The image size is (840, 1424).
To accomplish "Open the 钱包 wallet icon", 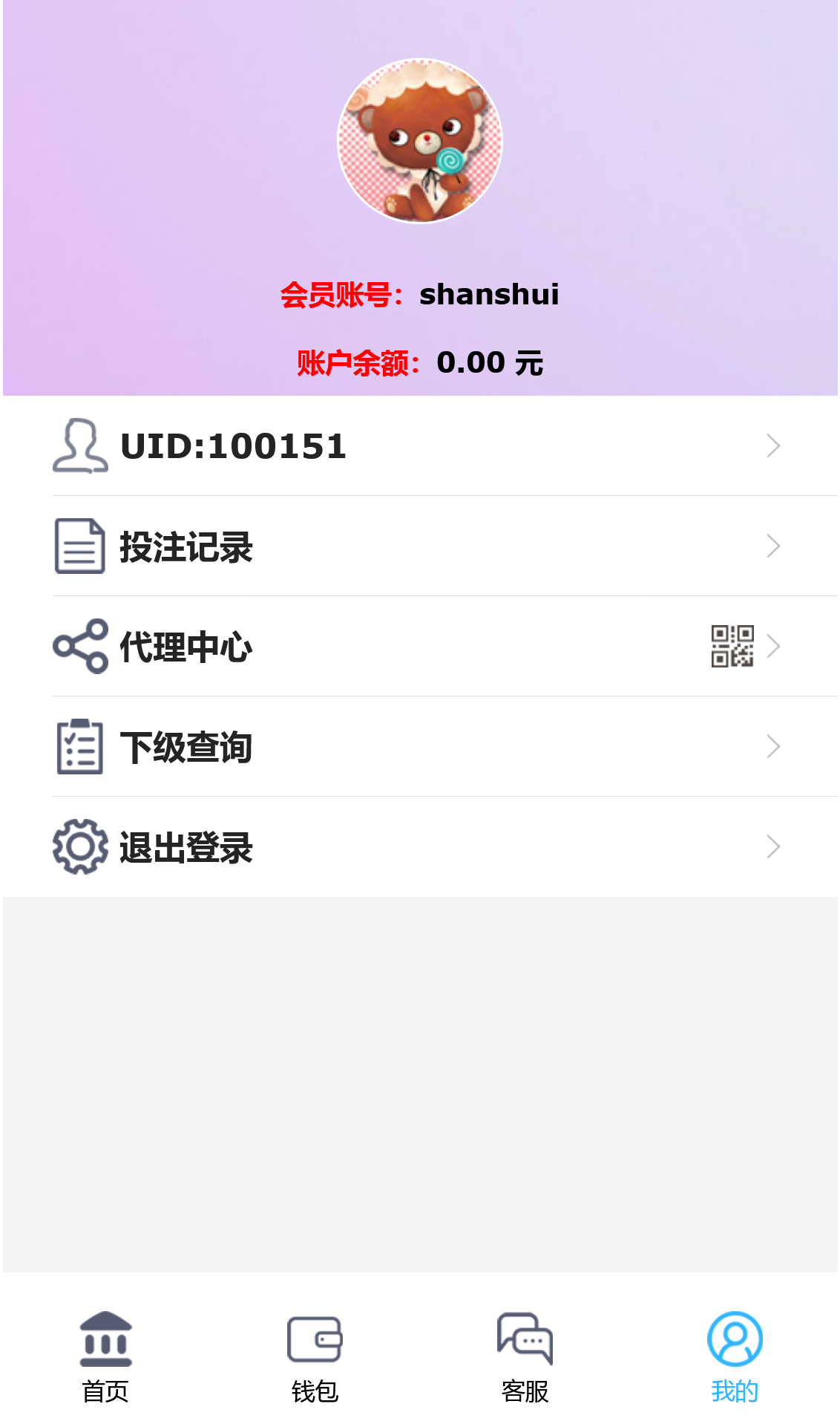I will 315,1338.
